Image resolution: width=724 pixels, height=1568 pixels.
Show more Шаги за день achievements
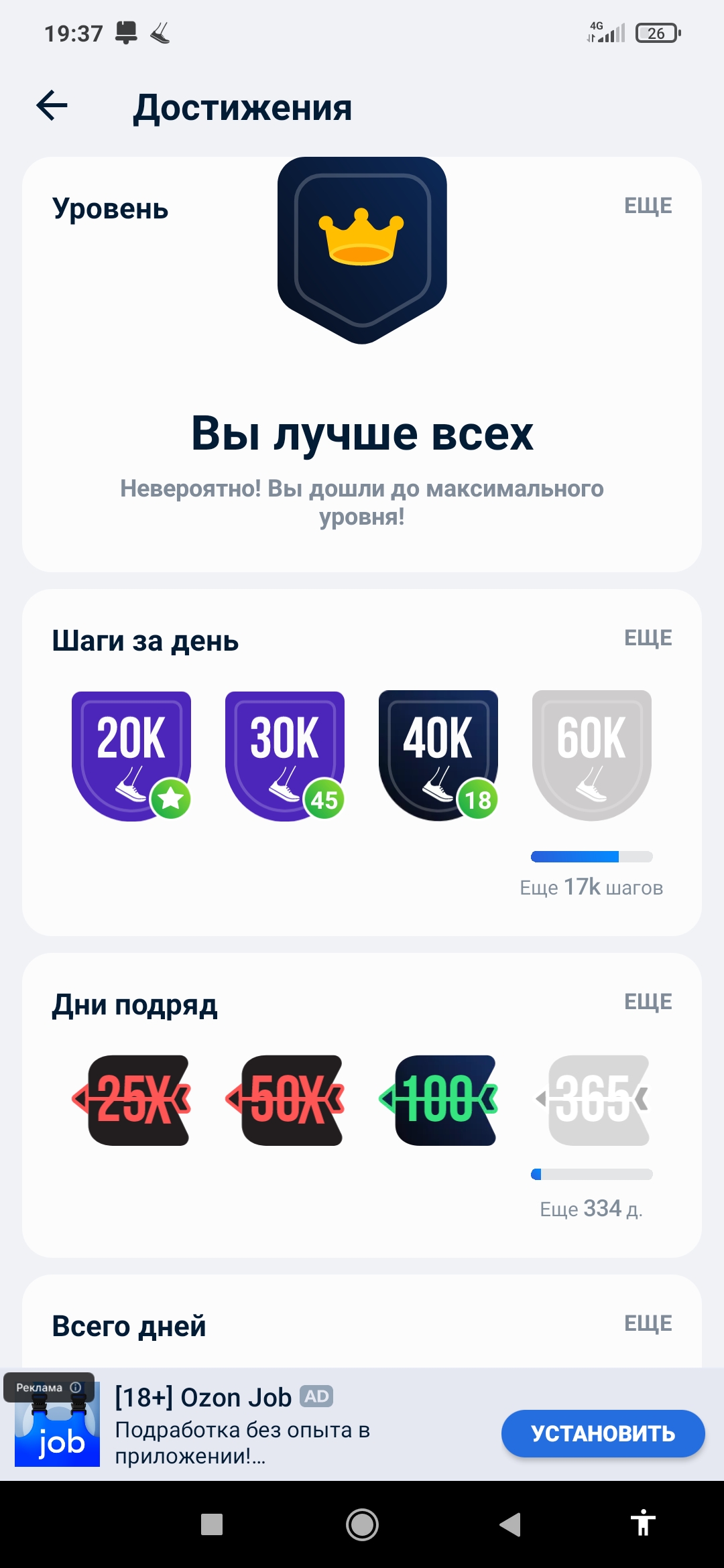point(648,638)
